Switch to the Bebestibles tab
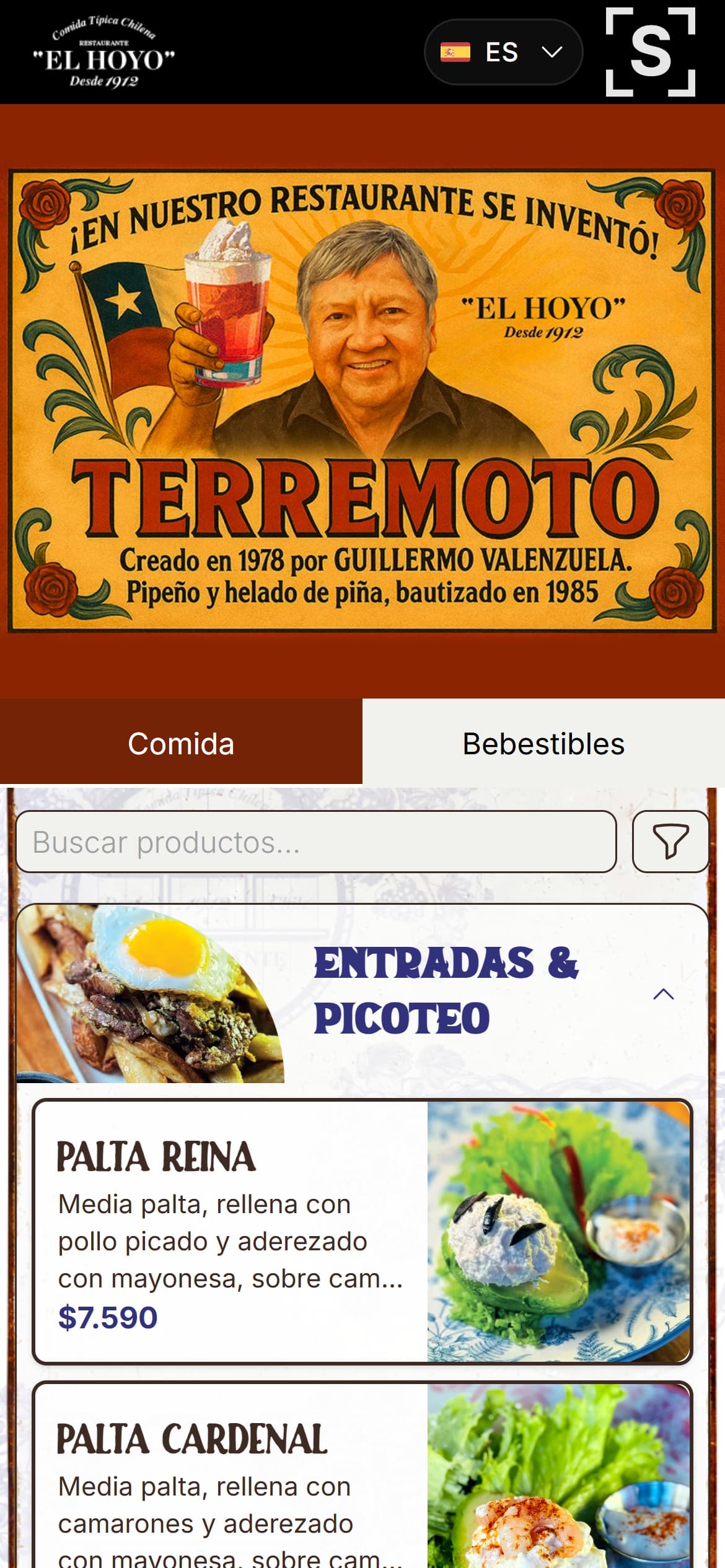 tap(543, 743)
